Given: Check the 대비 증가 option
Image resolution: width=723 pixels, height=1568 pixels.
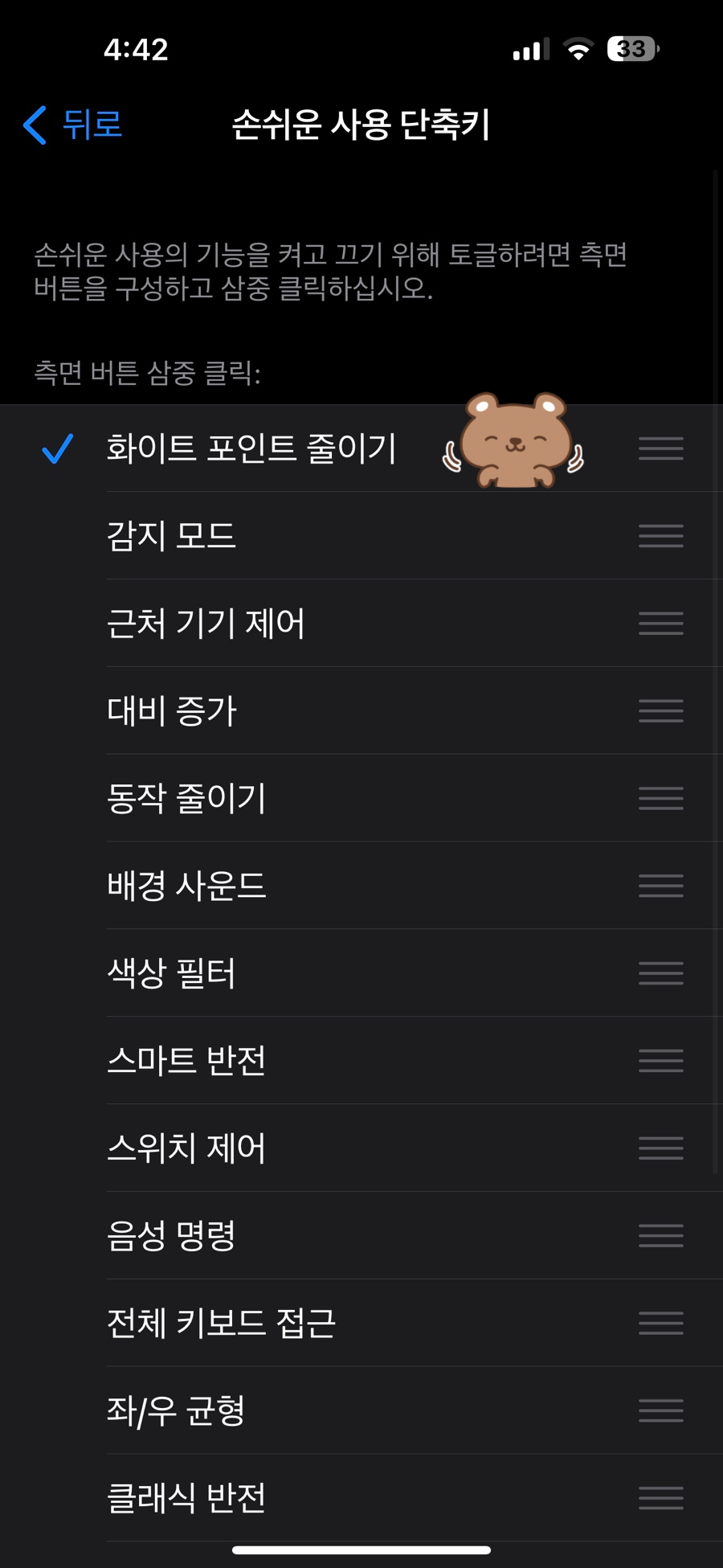Looking at the screenshot, I should [x=171, y=711].
